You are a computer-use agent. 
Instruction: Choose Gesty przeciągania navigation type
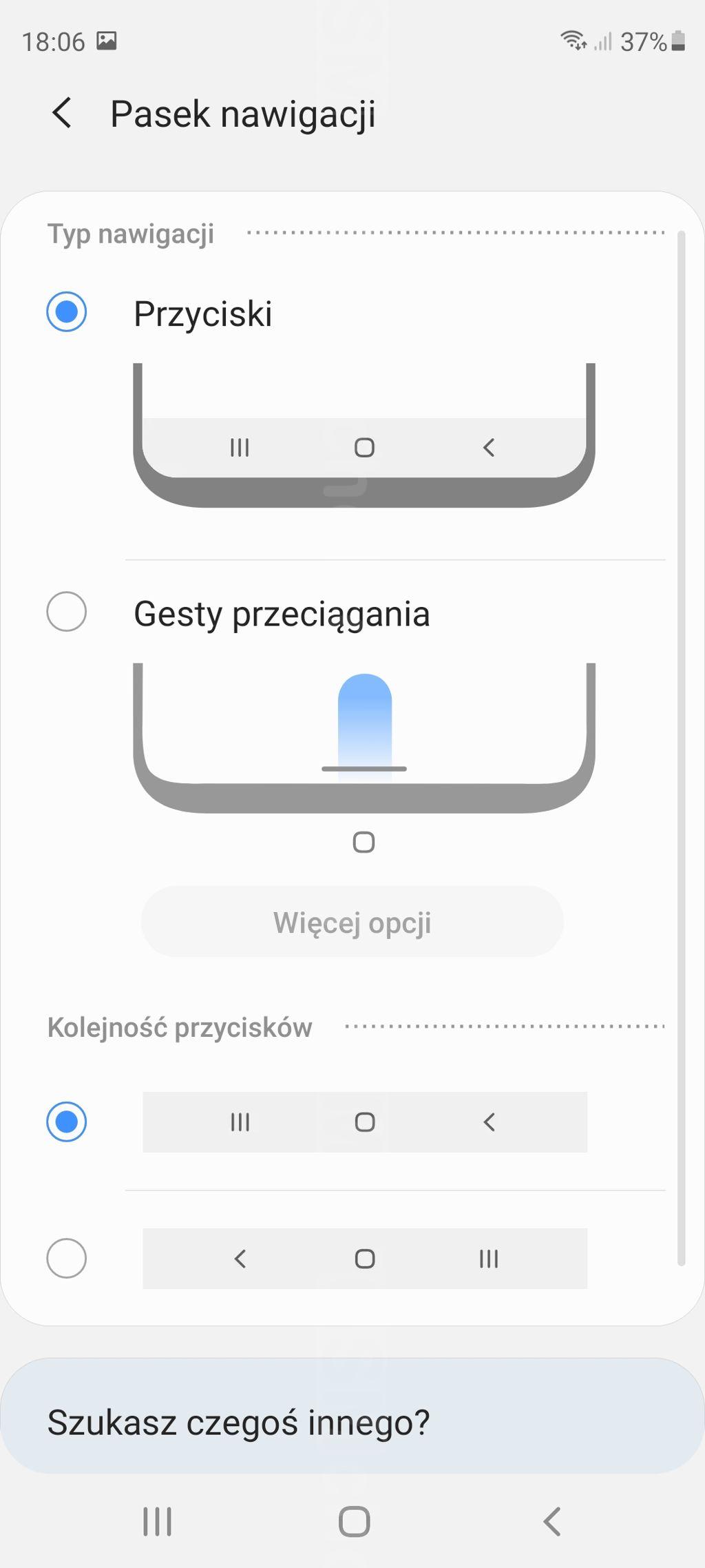pyautogui.click(x=67, y=612)
